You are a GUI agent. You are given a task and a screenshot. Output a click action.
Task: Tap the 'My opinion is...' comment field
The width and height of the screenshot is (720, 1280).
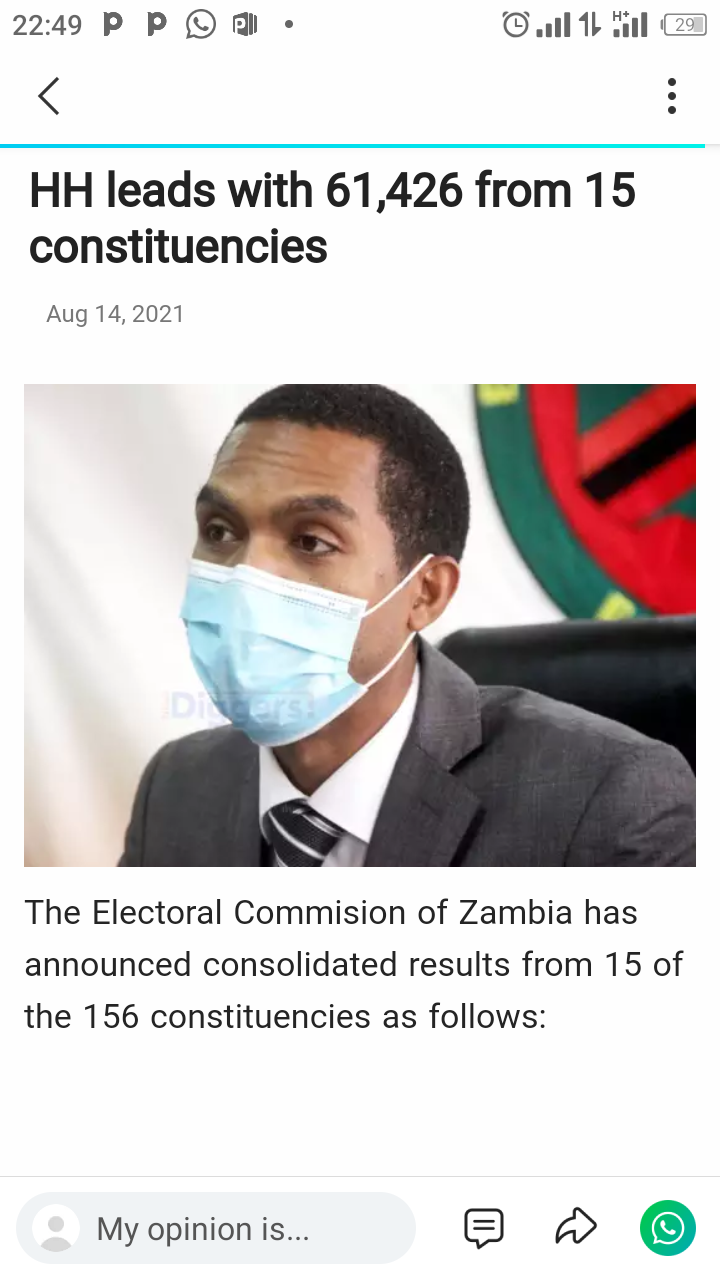(x=215, y=1228)
